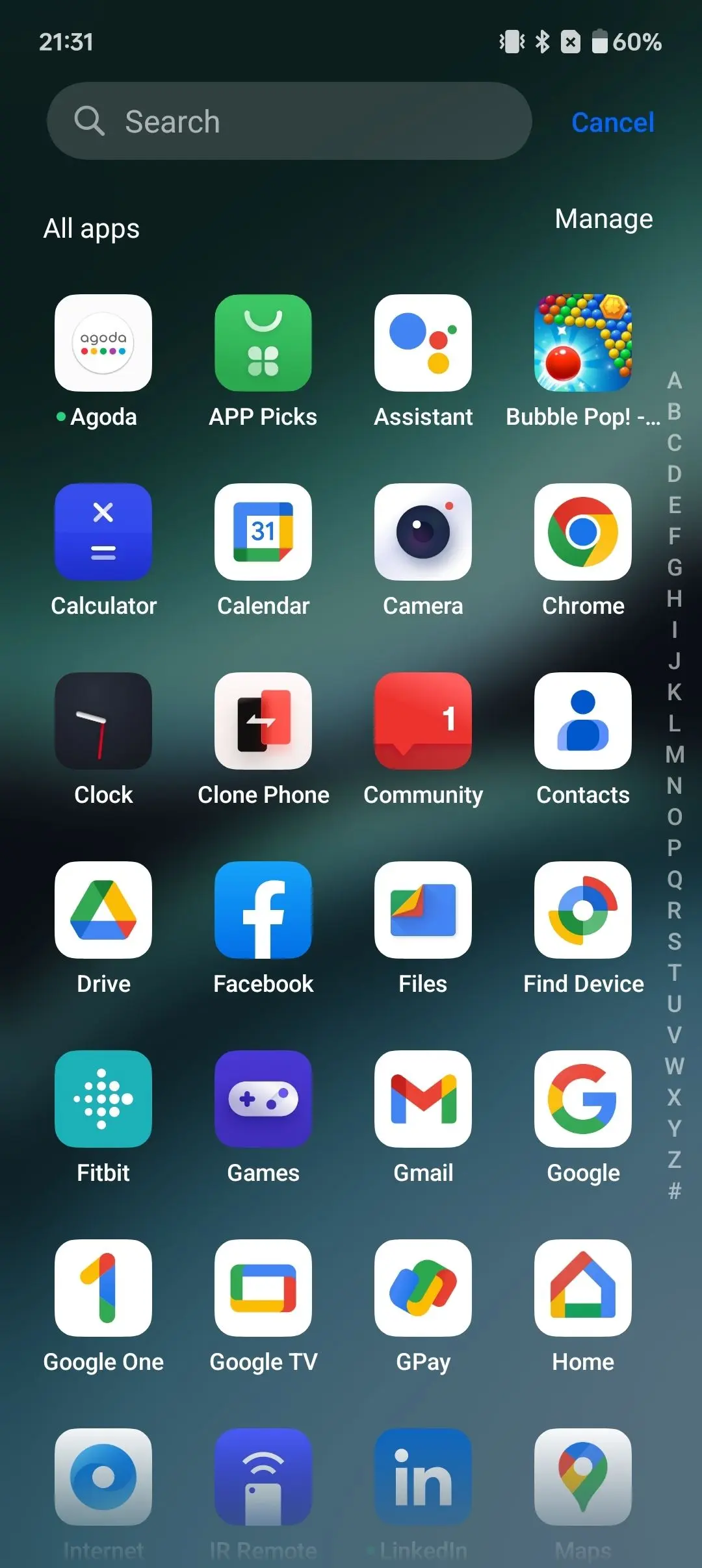The image size is (702, 1568).
Task: Open the Google Home app
Action: pyautogui.click(x=583, y=1288)
